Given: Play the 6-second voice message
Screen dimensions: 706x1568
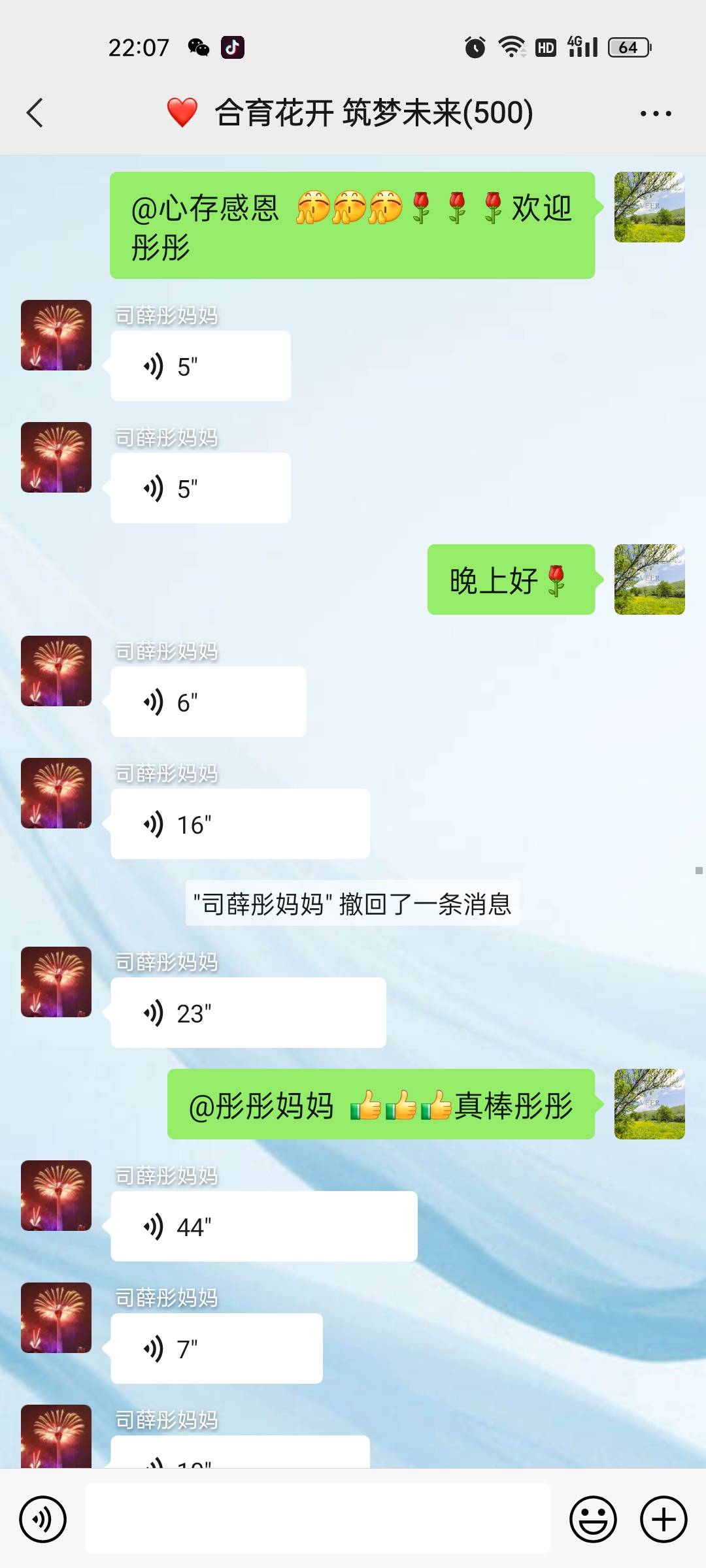Looking at the screenshot, I should pos(208,701).
